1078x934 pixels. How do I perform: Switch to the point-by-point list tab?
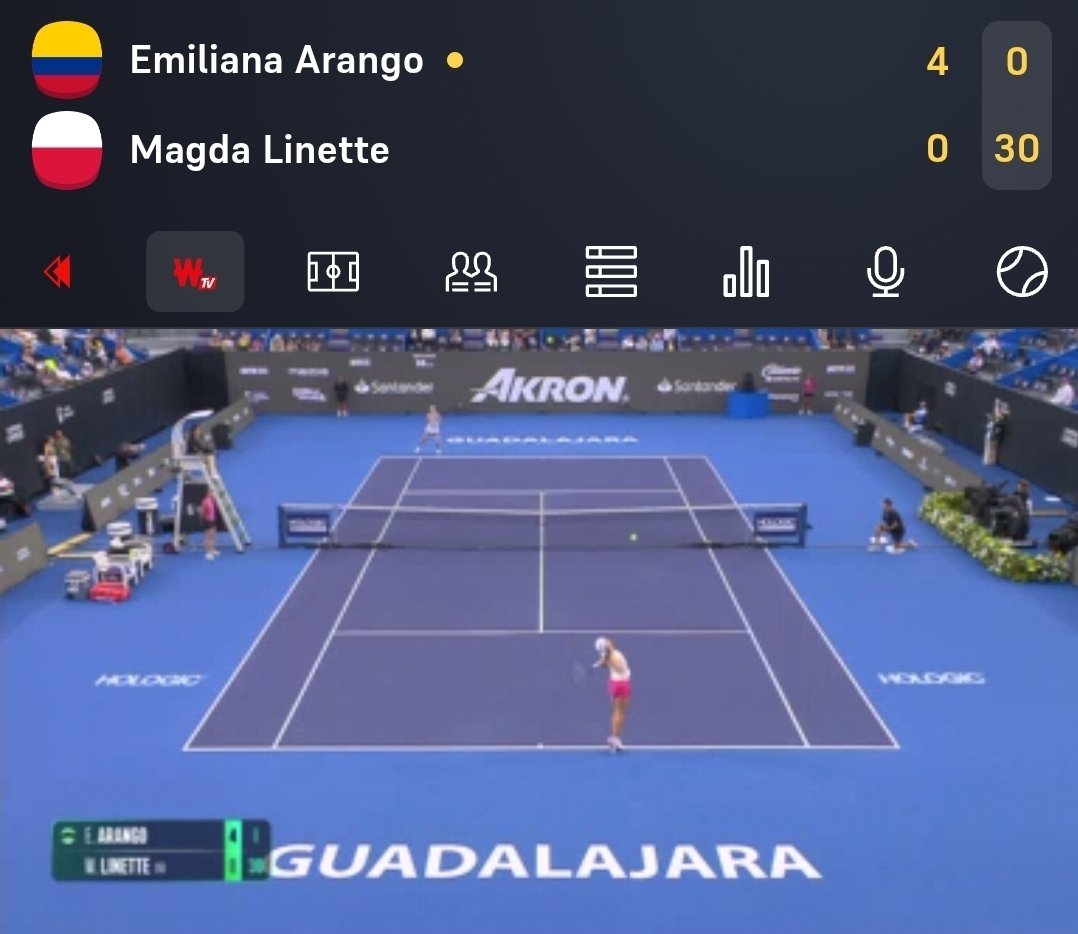tap(610, 272)
